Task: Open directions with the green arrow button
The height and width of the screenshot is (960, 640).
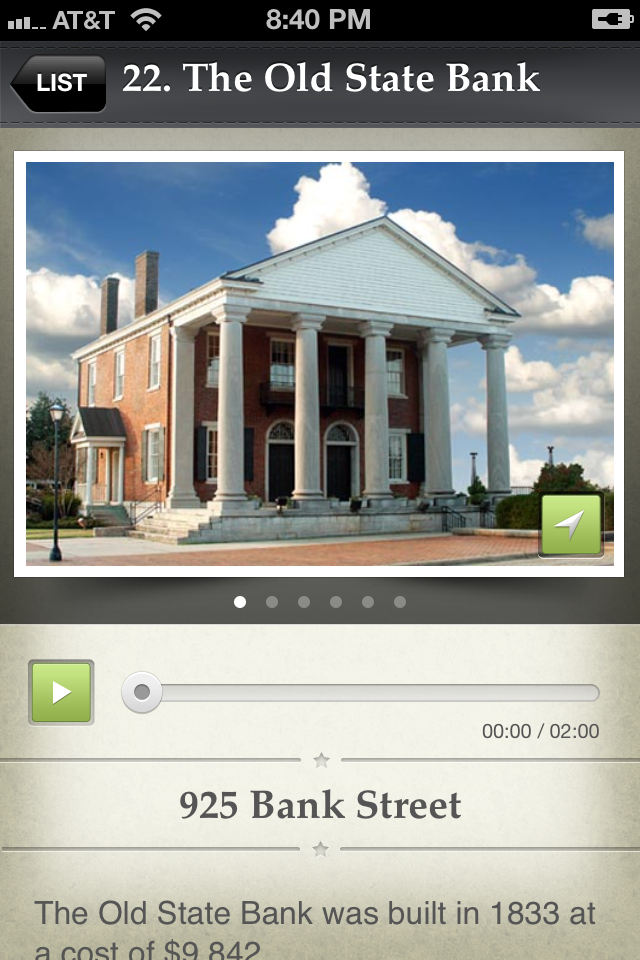Action: pos(571,525)
